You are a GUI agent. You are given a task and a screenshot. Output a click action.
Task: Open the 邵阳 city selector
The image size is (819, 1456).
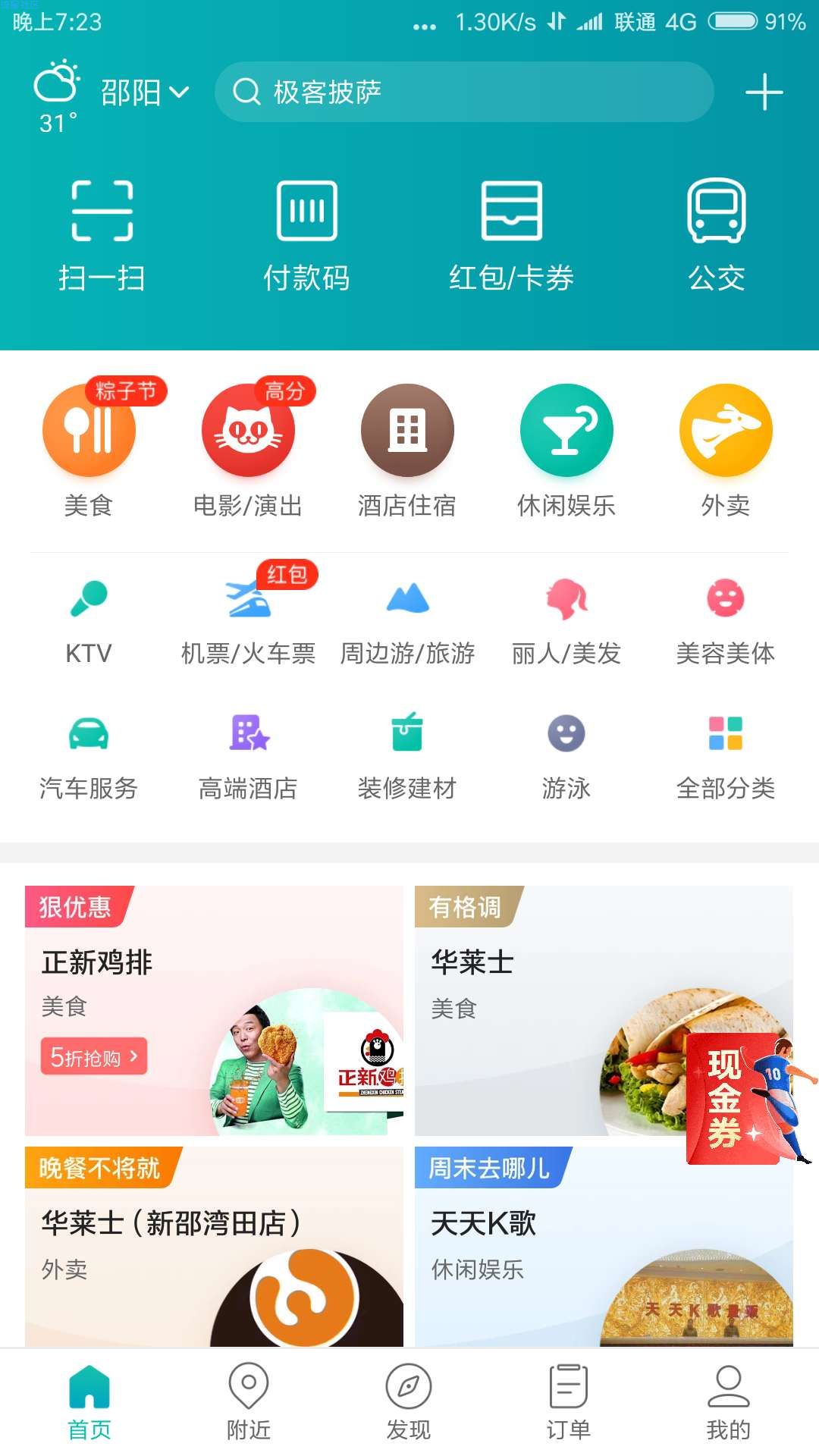[x=144, y=93]
